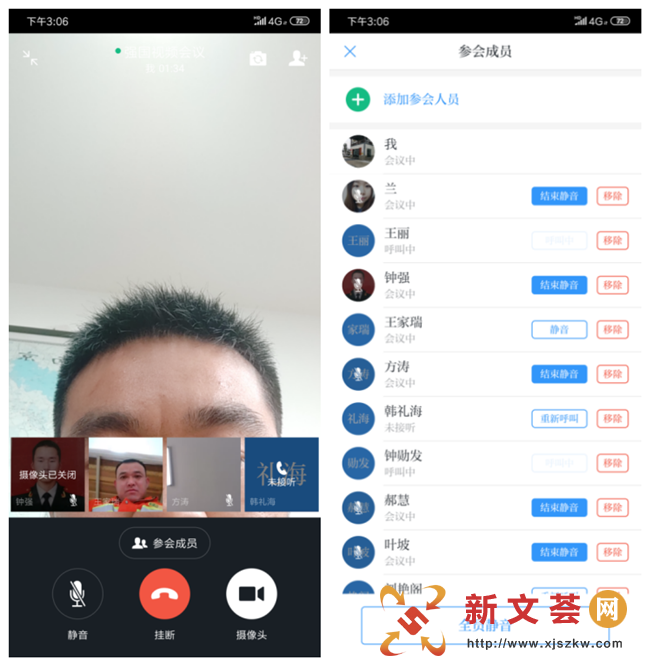Open the 参会成员 participants button
The height and width of the screenshot is (666, 650).
[x=165, y=543]
